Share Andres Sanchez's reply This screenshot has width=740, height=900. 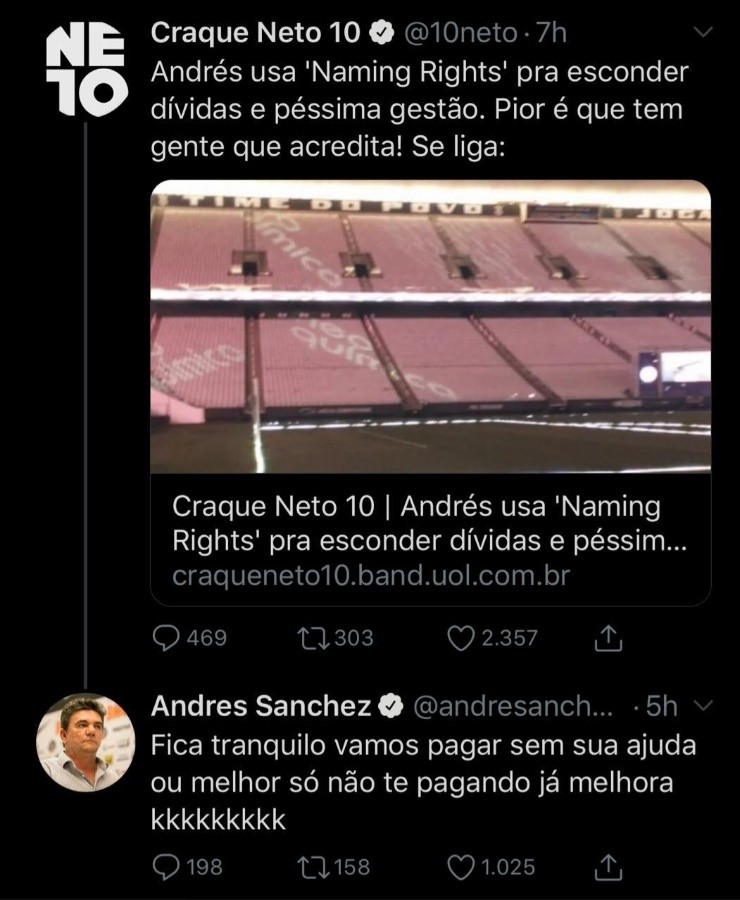(609, 866)
